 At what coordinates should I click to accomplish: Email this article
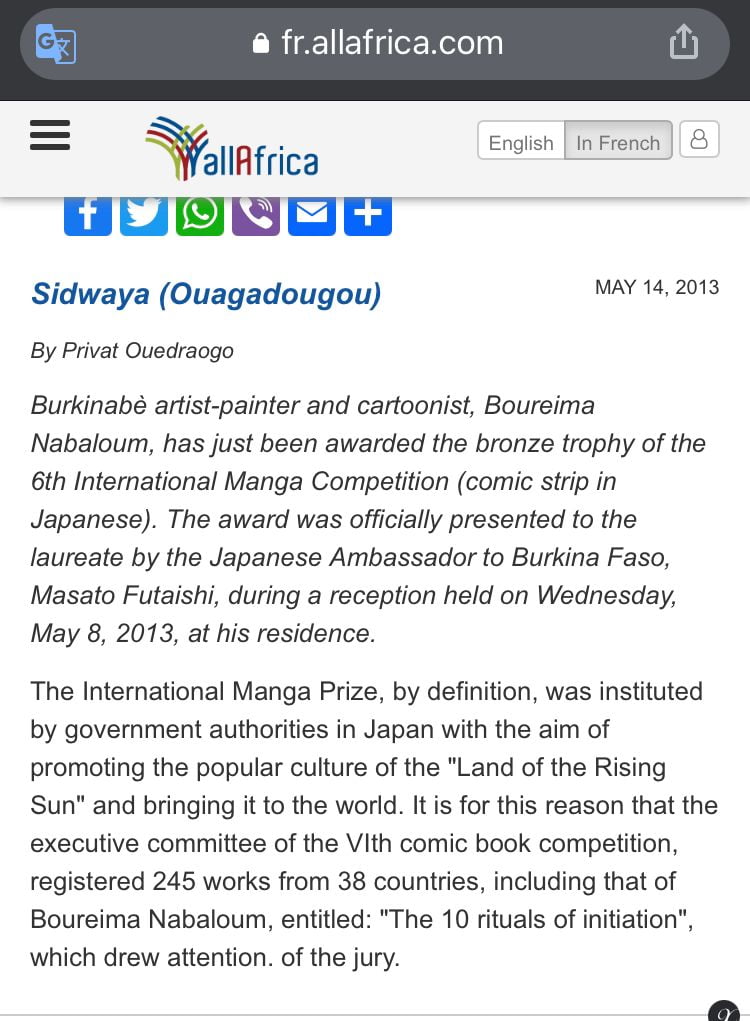[x=312, y=215]
